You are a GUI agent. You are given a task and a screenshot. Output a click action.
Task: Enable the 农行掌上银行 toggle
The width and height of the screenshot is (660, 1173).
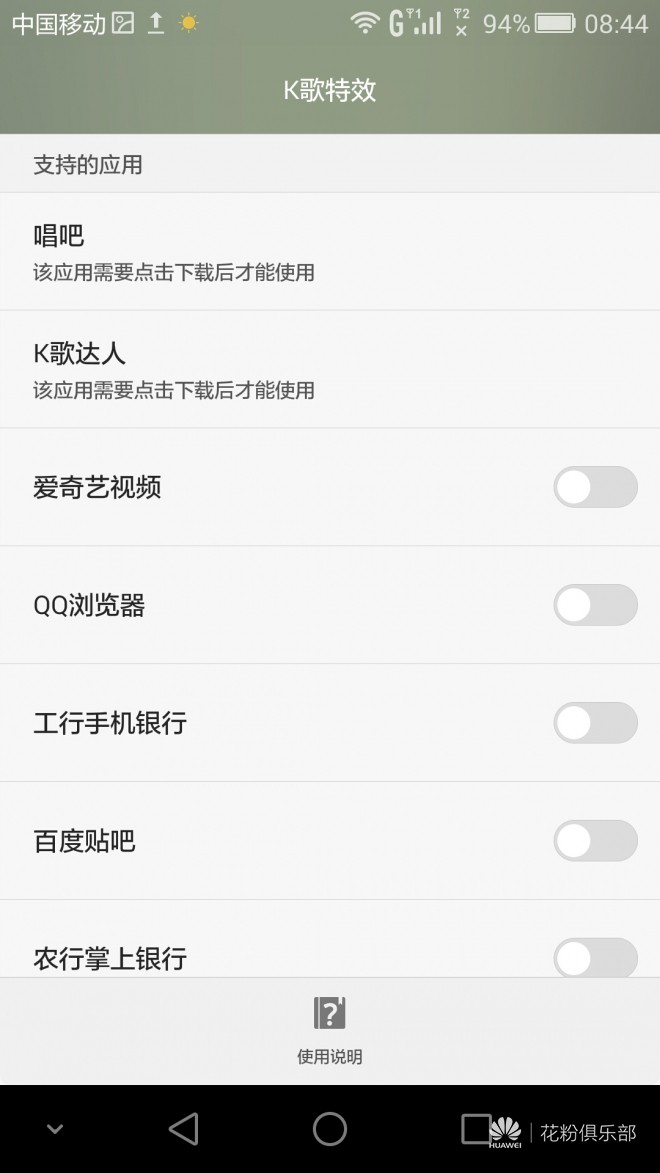595,958
